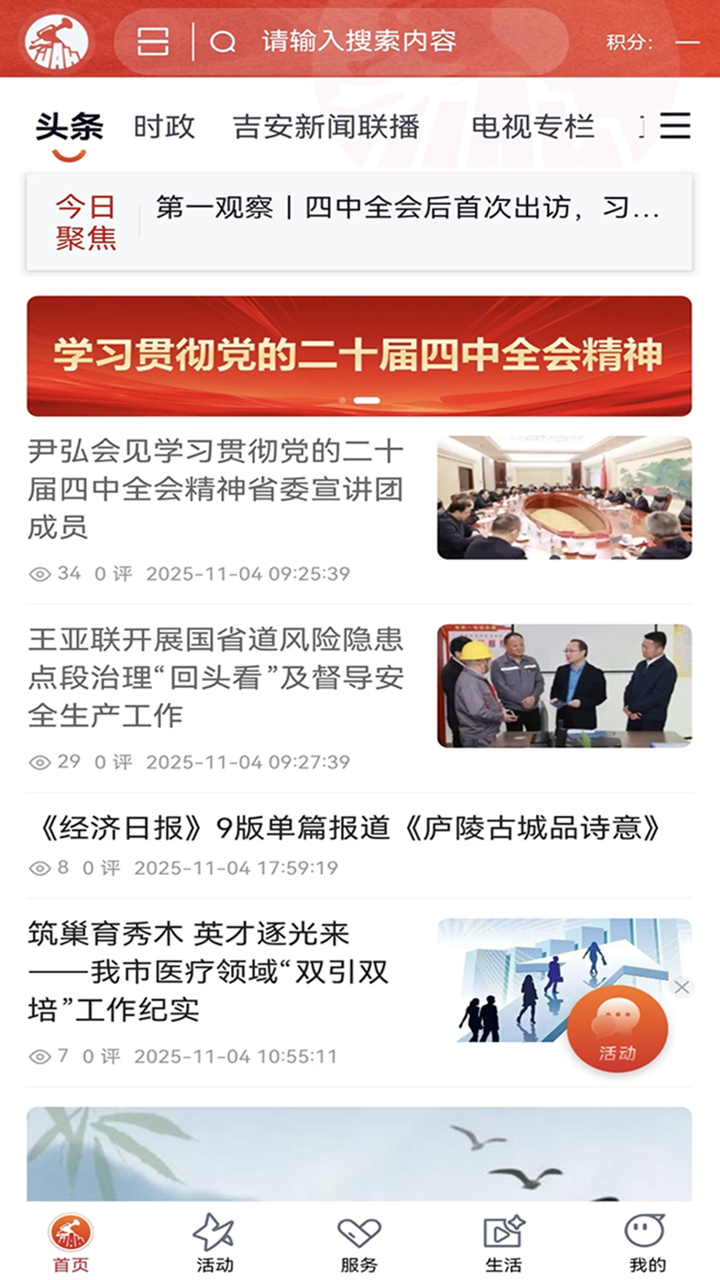Open the 《经济日报》庐陵古城品诗意 article
Screen dimensions: 720x1280
point(350,828)
